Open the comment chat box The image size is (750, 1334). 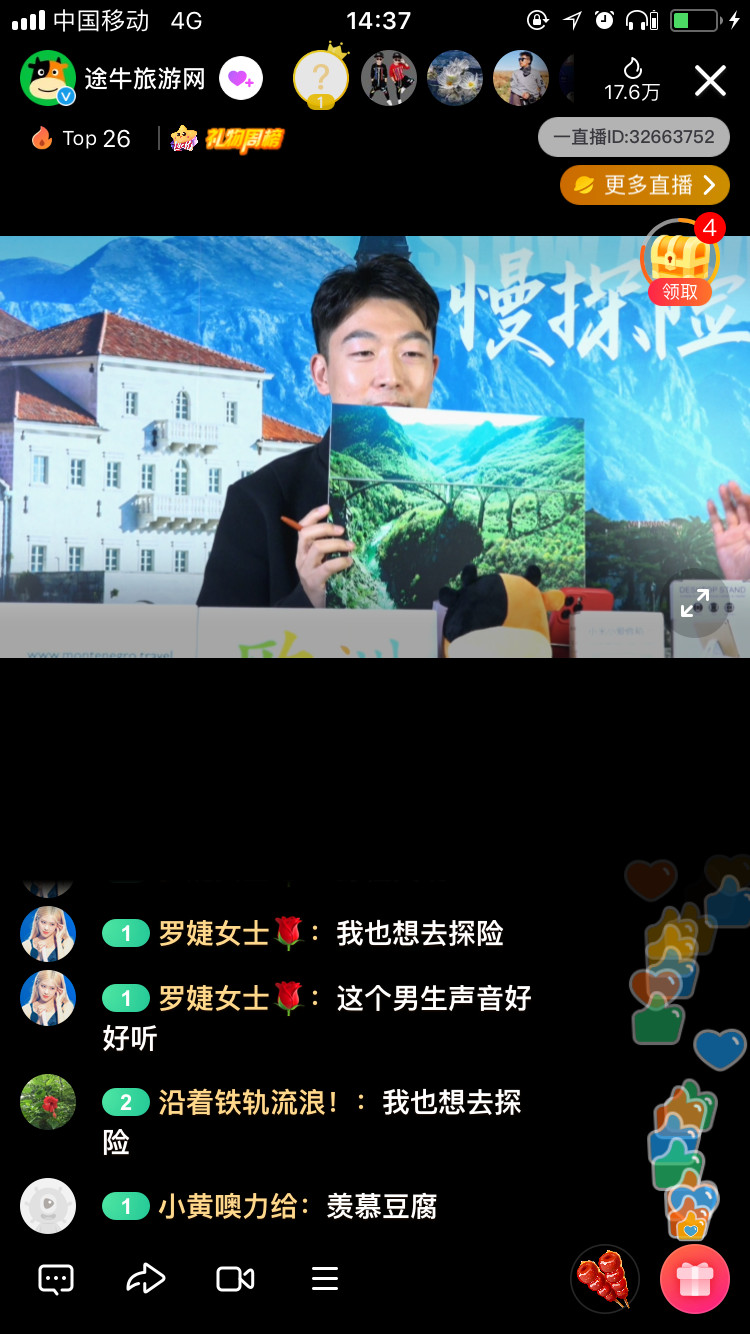point(56,1279)
